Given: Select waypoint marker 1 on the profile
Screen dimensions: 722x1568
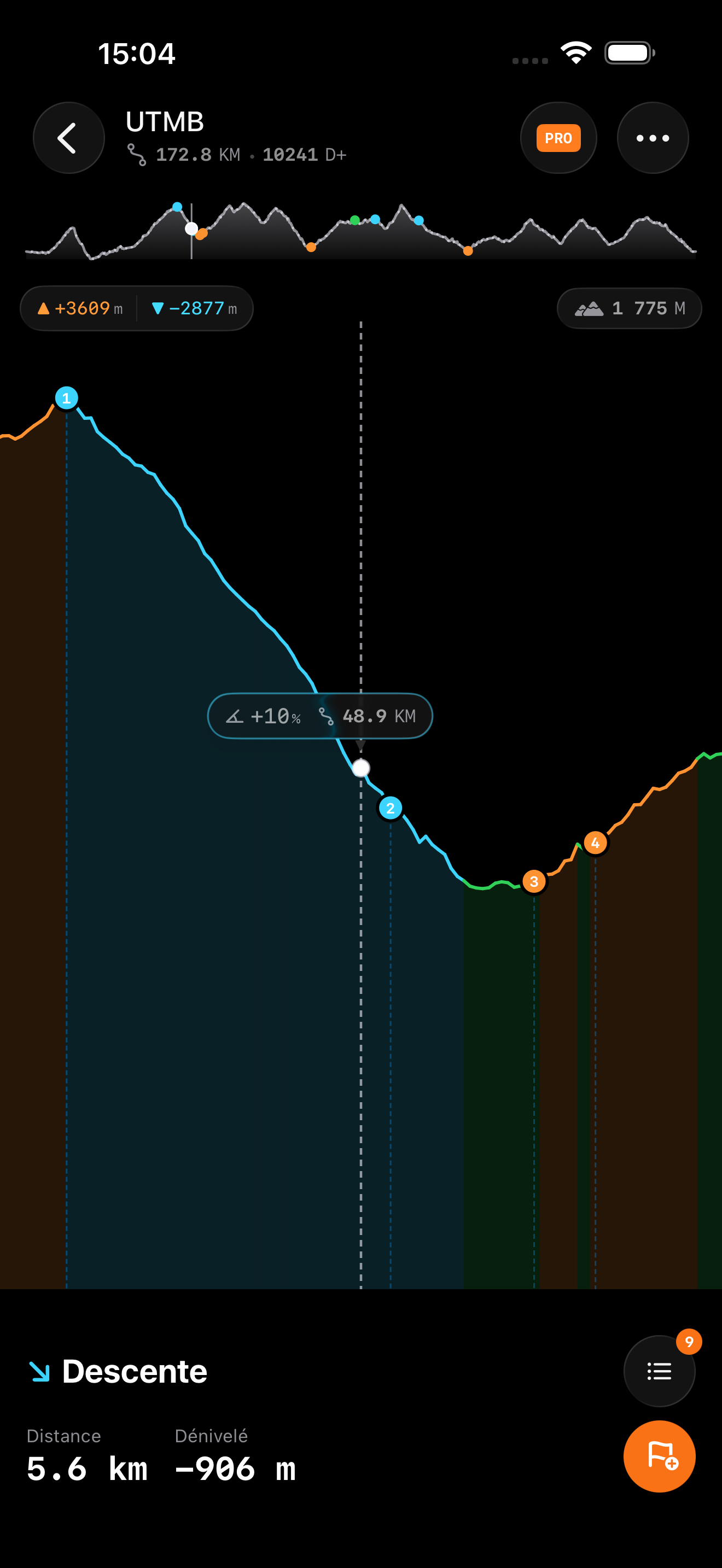Looking at the screenshot, I should click(66, 398).
